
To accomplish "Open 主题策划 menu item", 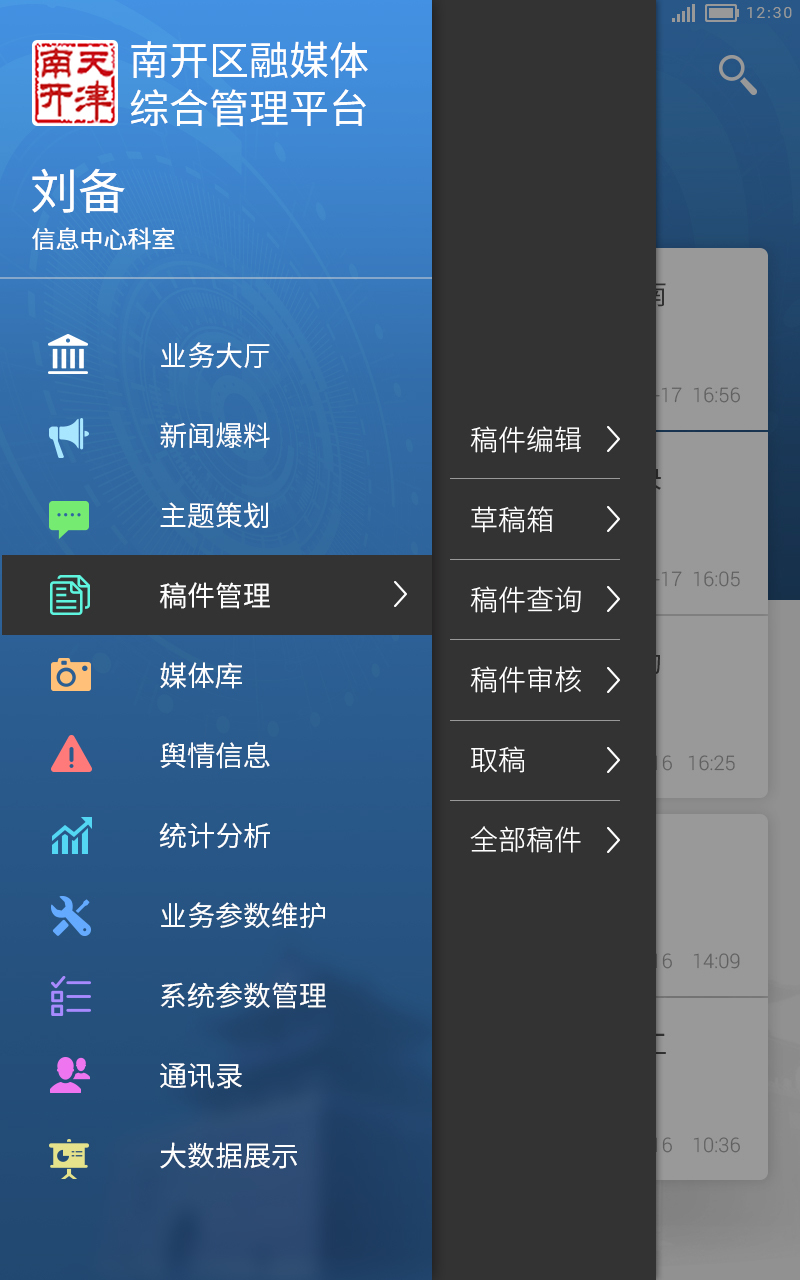I will tap(216, 516).
